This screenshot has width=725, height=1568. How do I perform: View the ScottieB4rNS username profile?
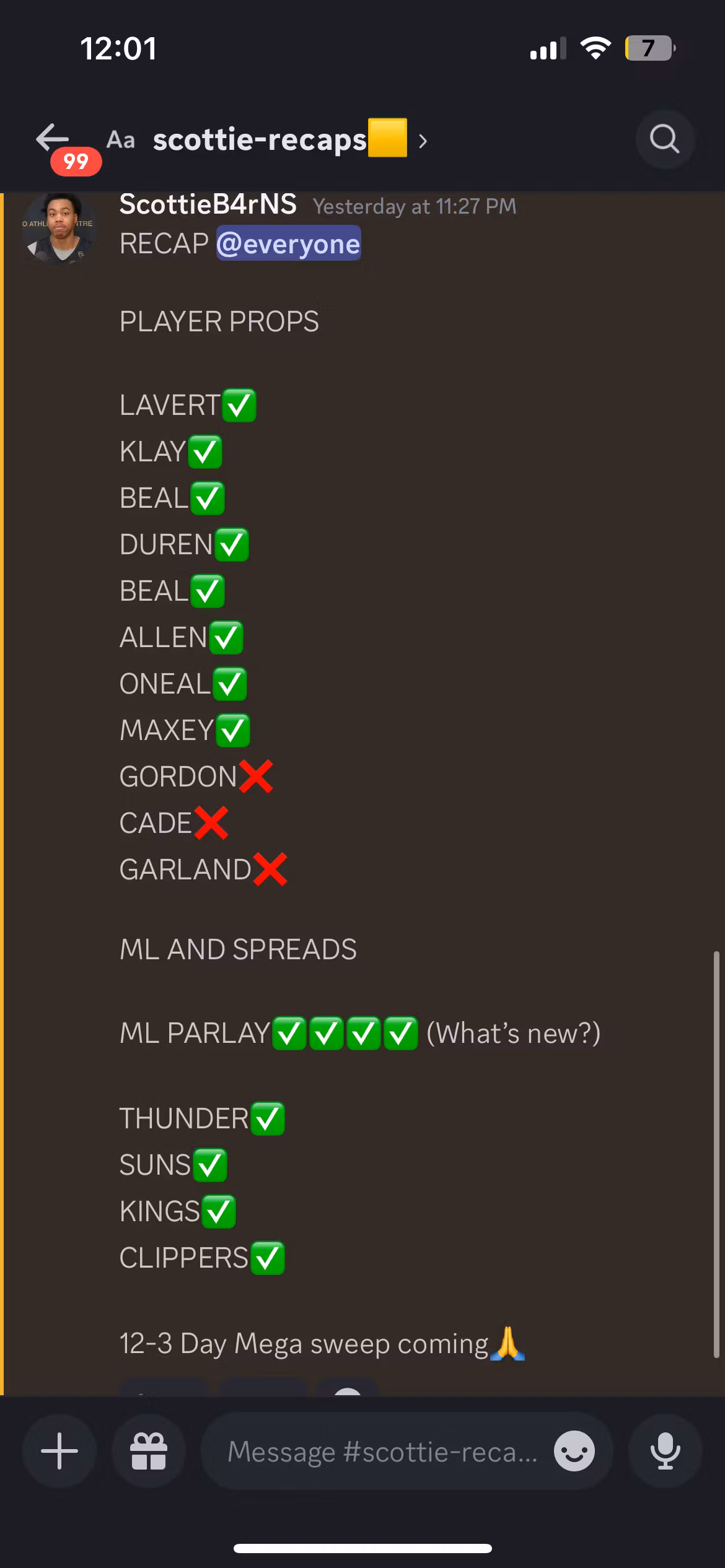coord(208,204)
